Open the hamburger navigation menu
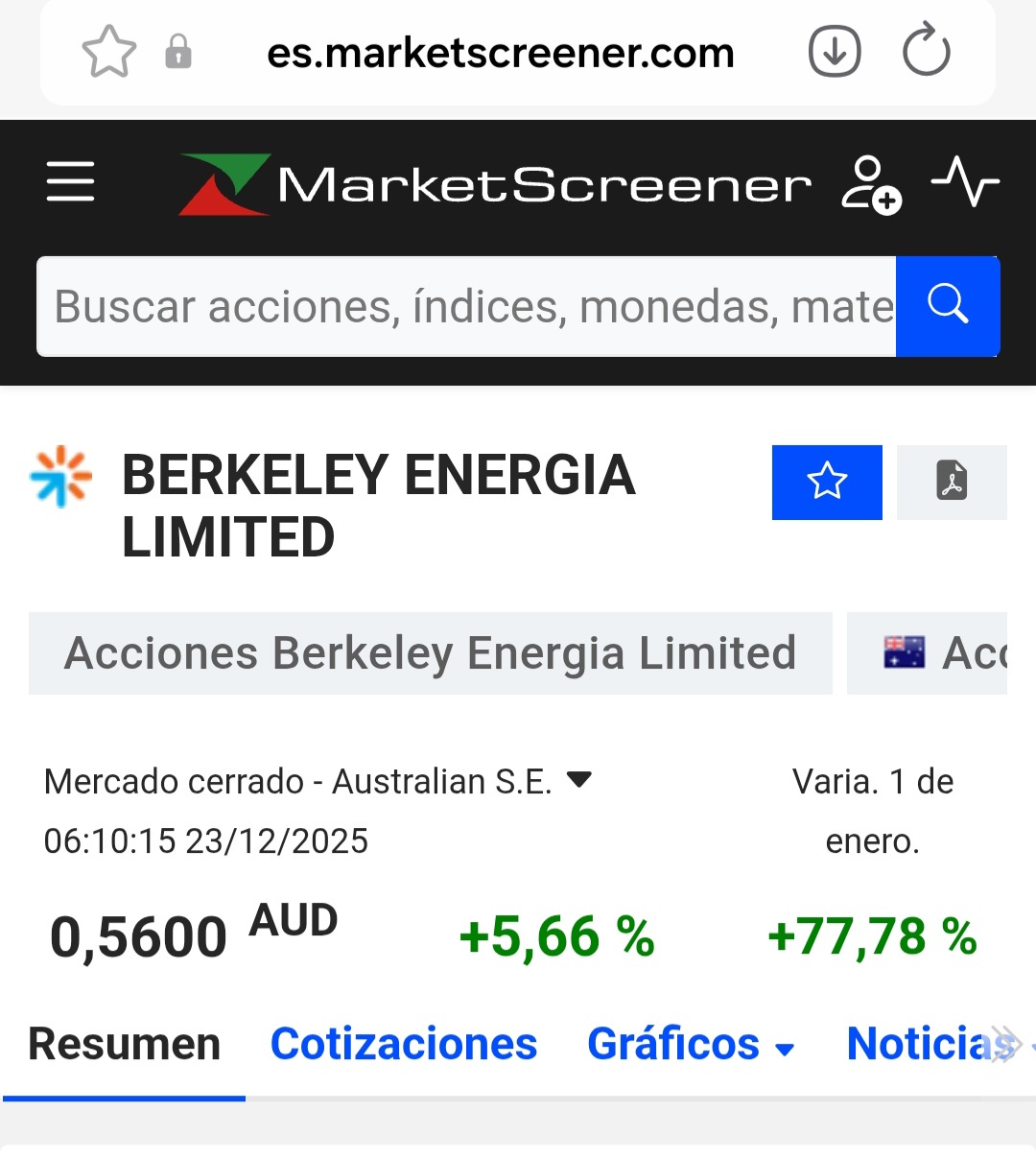1036x1159 pixels. (x=70, y=181)
